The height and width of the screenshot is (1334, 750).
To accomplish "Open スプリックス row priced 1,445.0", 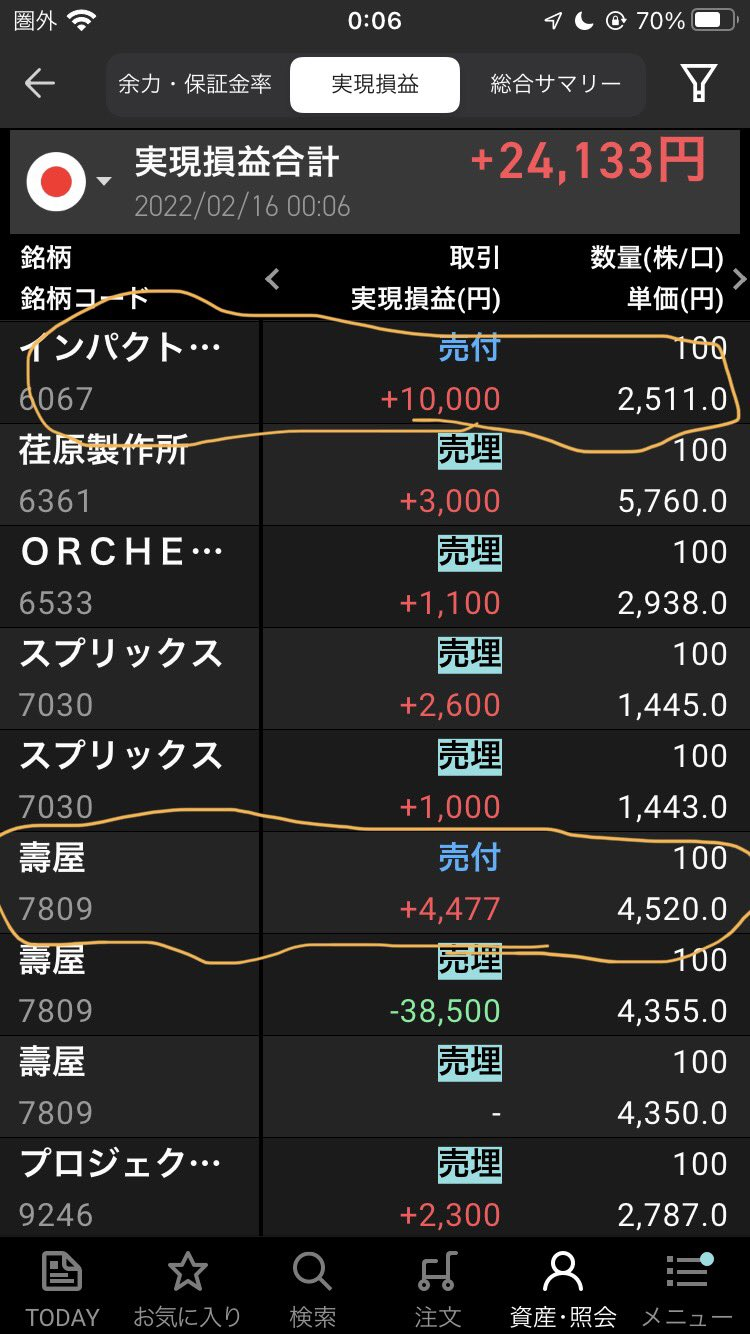I will (375, 678).
